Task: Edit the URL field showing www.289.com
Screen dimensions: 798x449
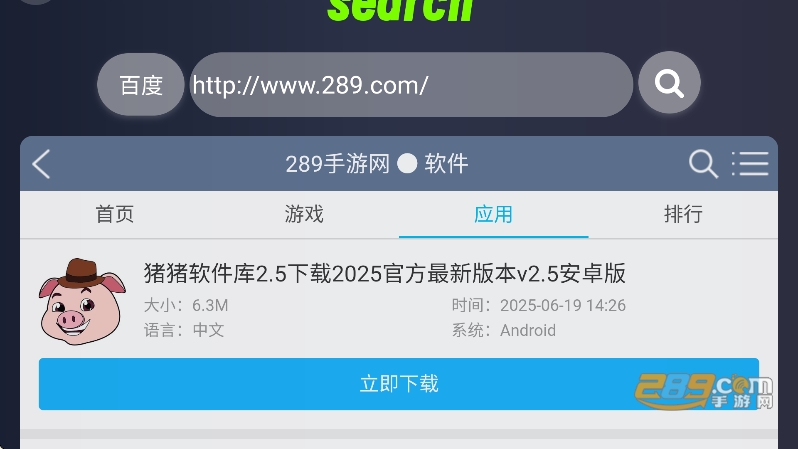Action: [410, 85]
